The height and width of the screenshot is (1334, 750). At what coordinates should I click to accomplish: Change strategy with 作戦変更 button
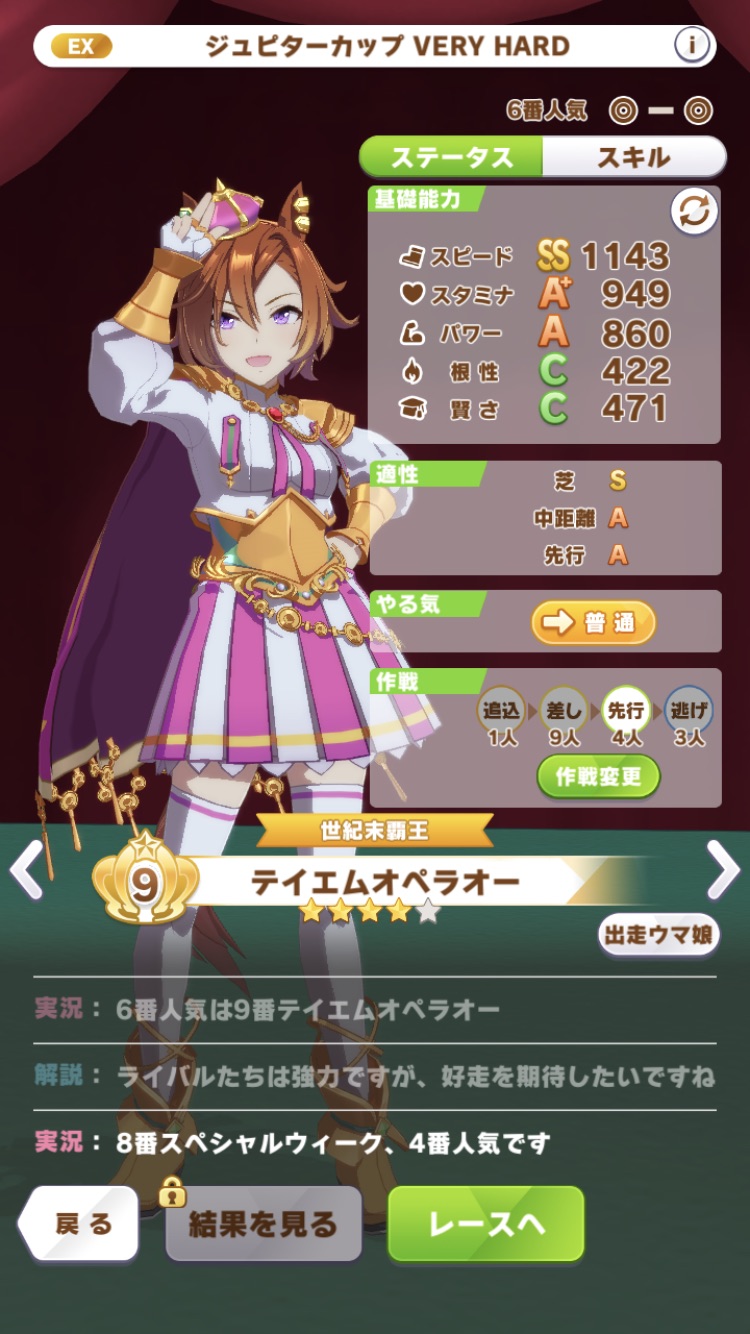click(x=598, y=776)
